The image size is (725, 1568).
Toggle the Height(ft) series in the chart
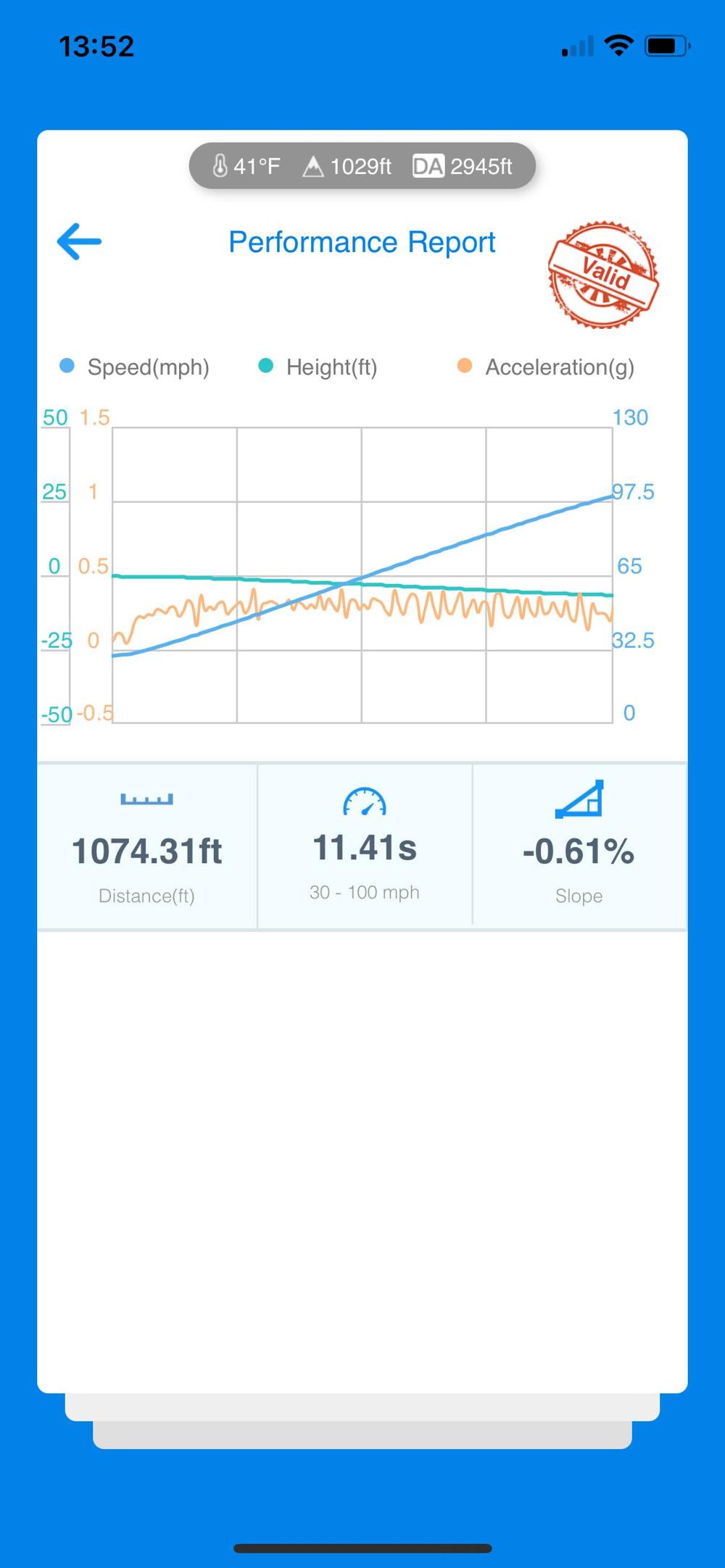(318, 367)
